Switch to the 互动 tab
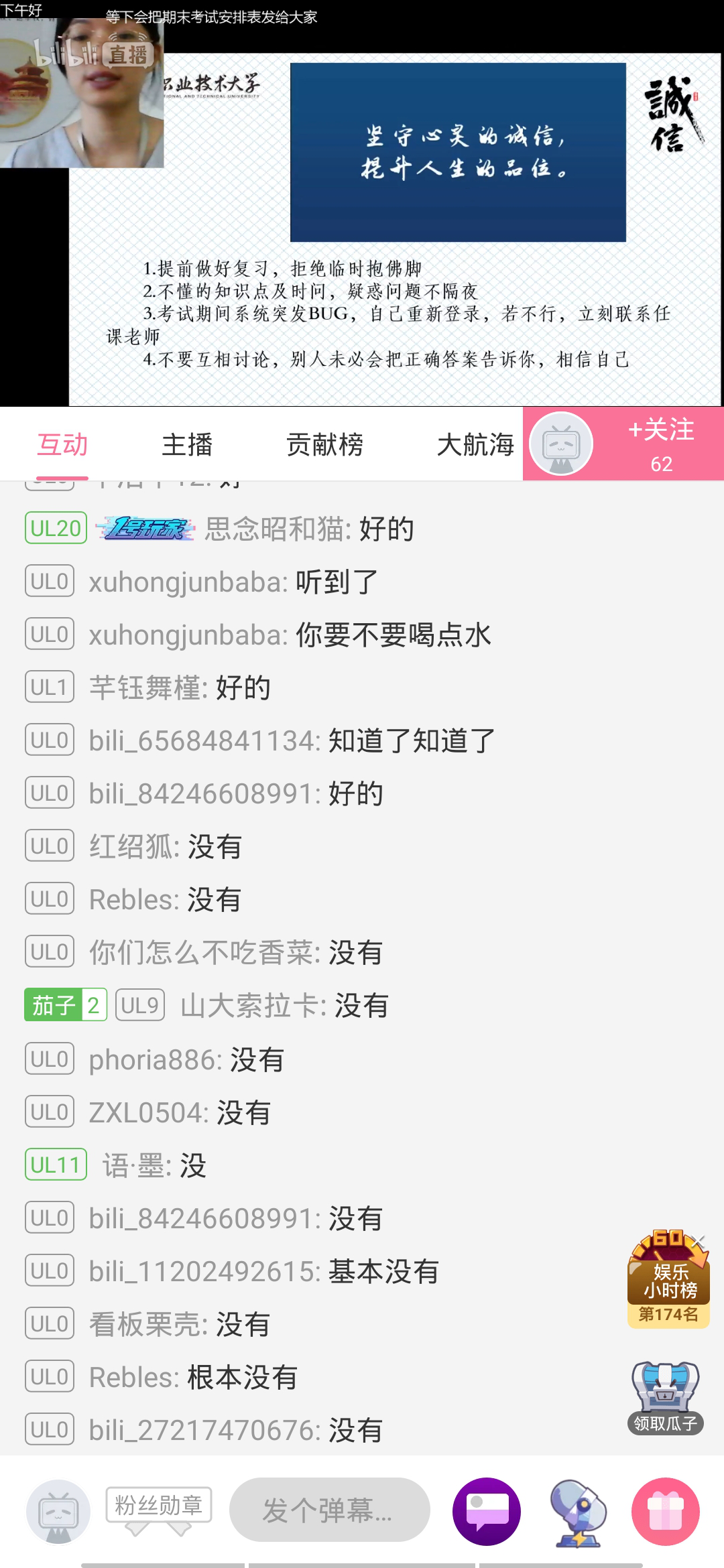Image resolution: width=724 pixels, height=1568 pixels. [x=62, y=444]
